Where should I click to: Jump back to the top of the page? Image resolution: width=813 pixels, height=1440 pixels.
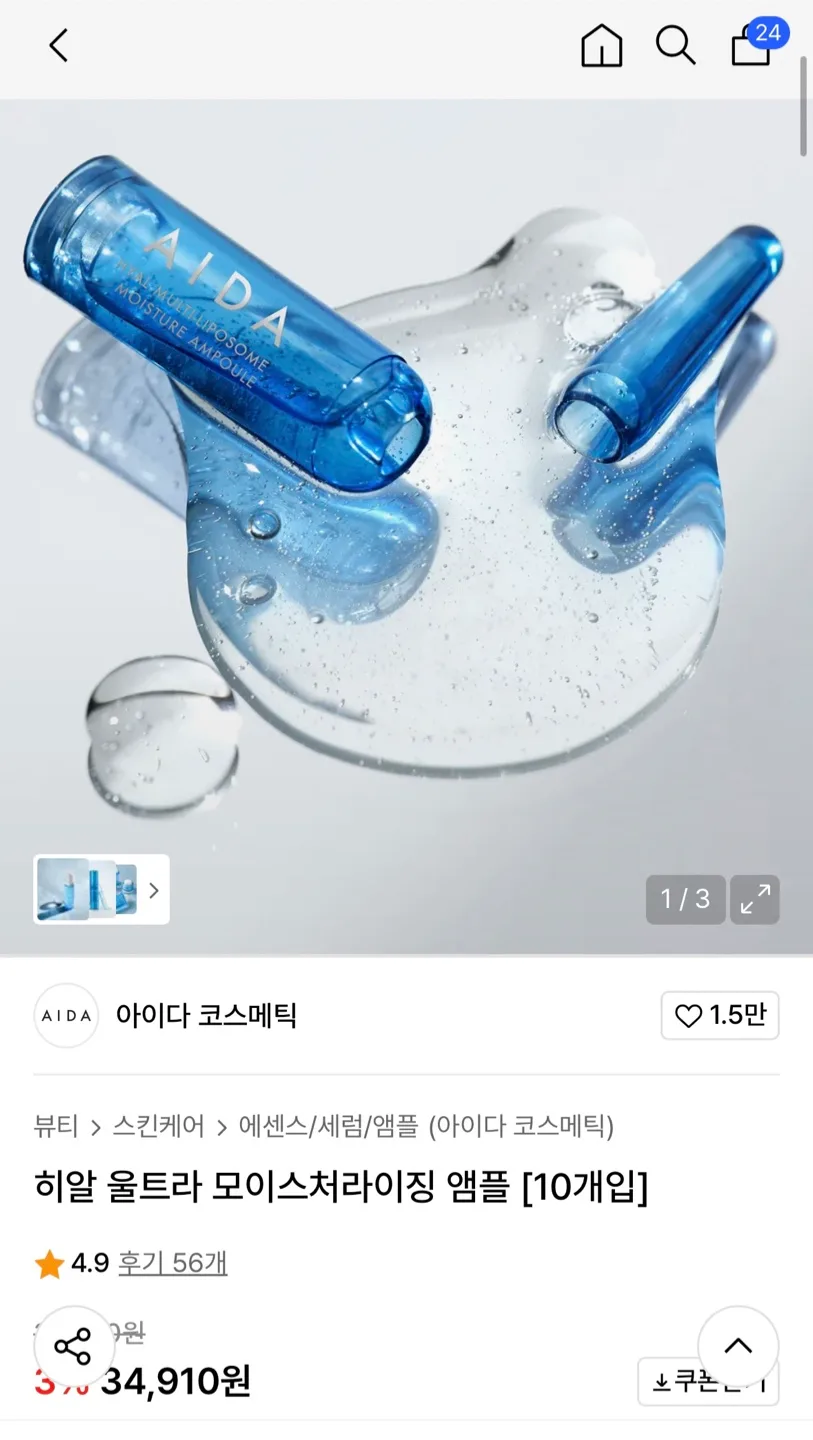point(738,1346)
